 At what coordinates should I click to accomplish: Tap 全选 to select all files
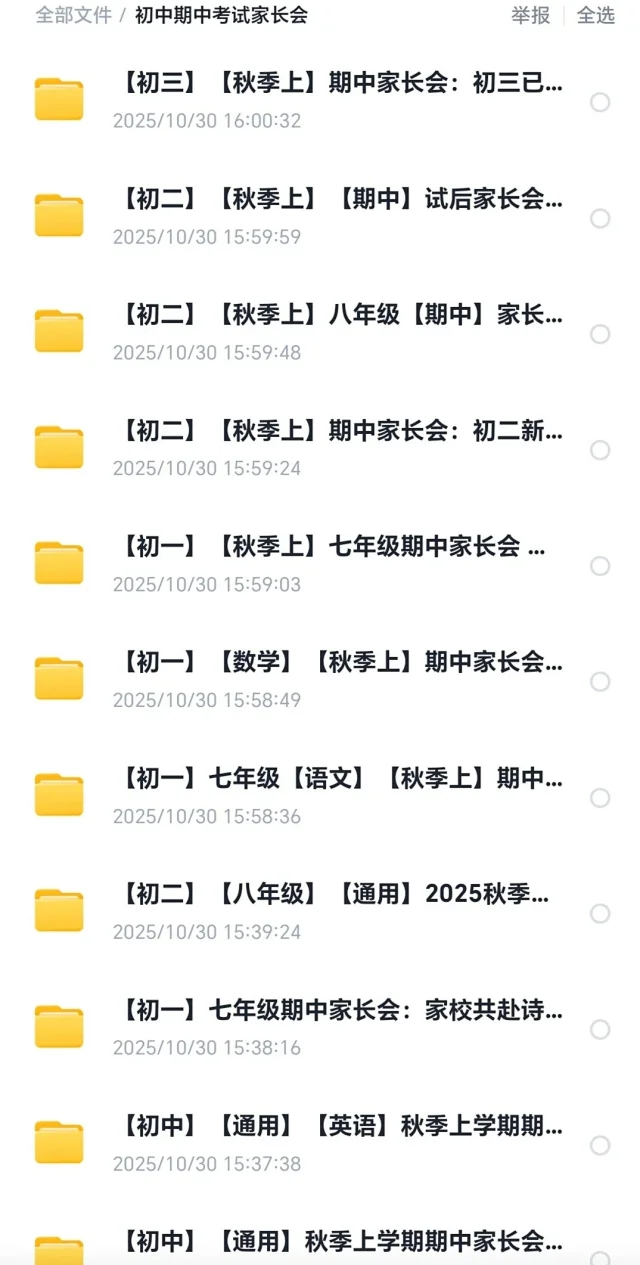pyautogui.click(x=596, y=15)
